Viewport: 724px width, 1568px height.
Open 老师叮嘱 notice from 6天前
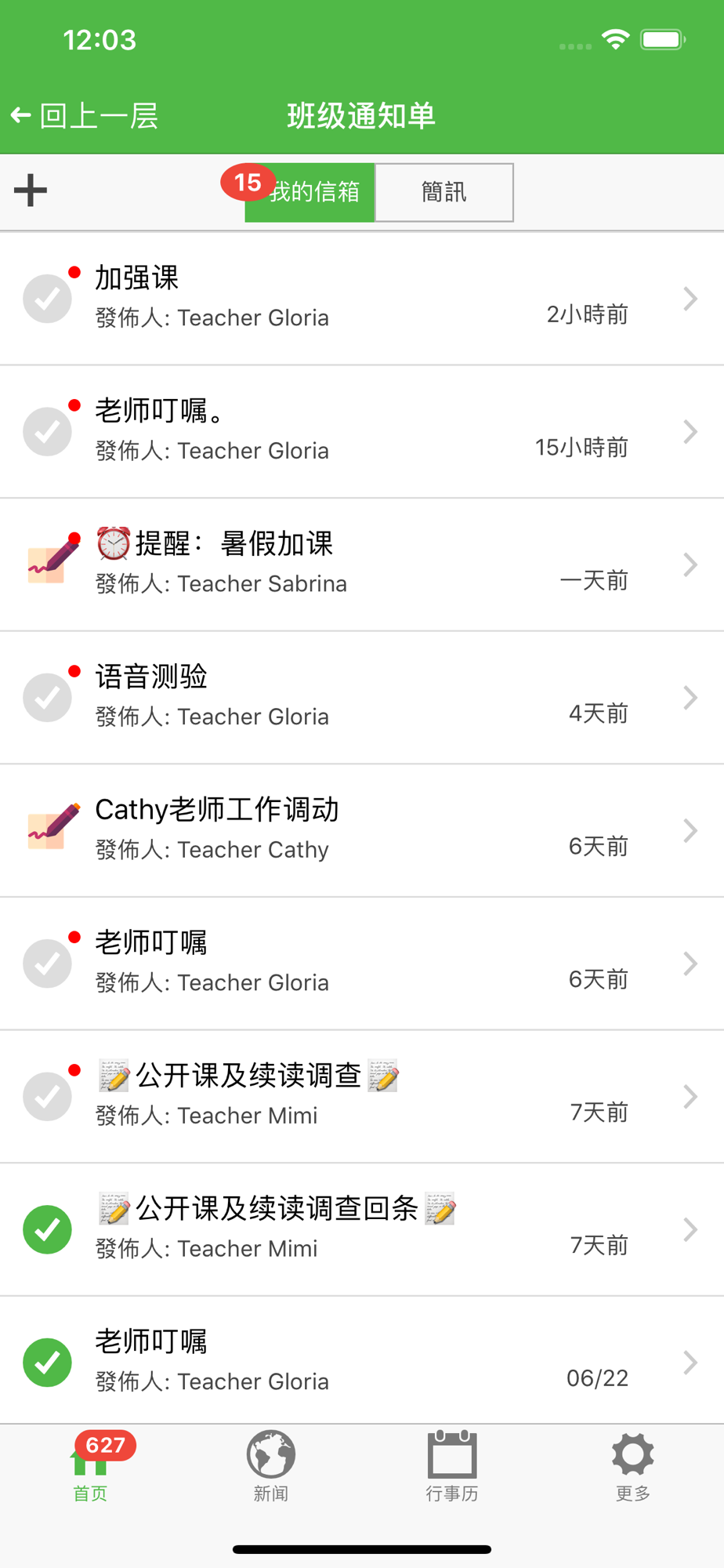point(362,964)
